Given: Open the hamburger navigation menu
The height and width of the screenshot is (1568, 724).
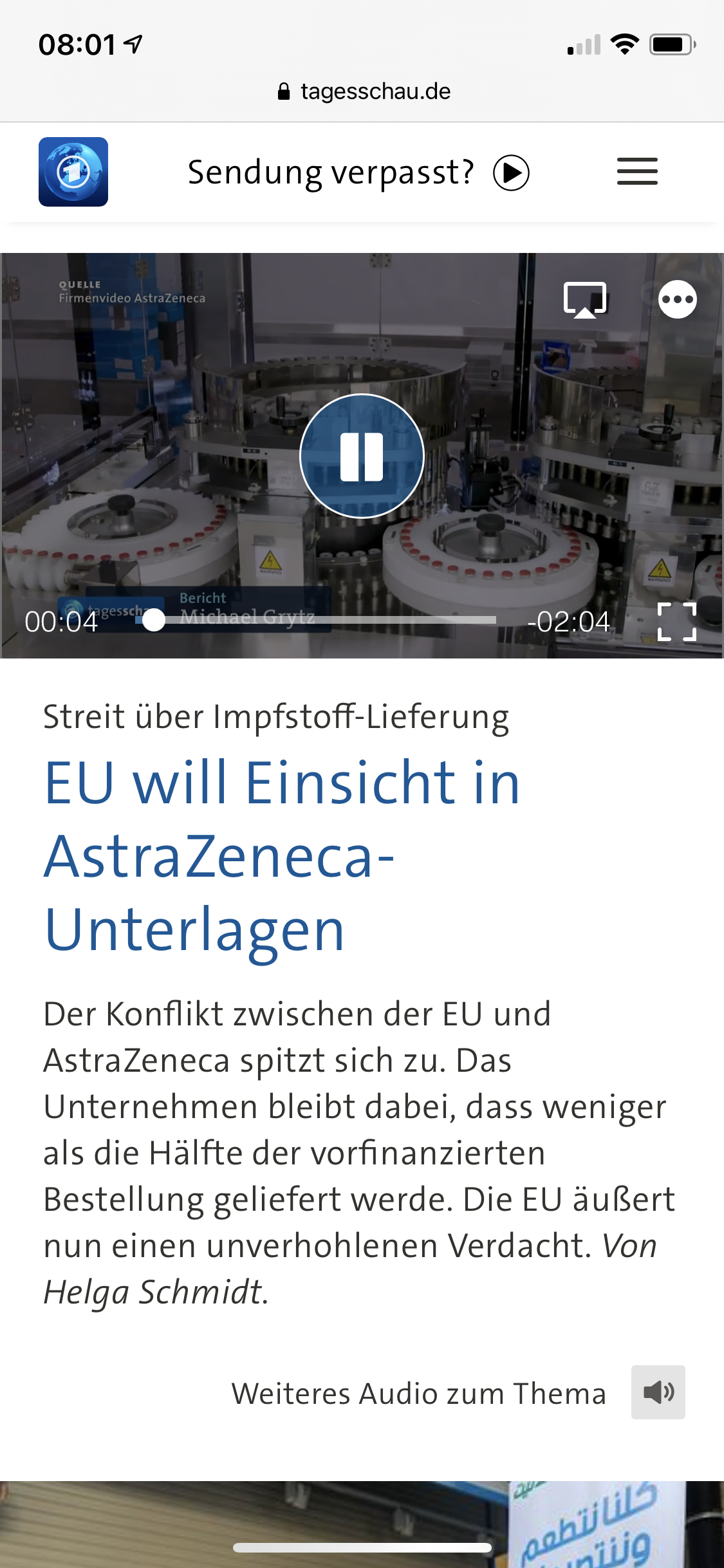Looking at the screenshot, I should point(637,172).
